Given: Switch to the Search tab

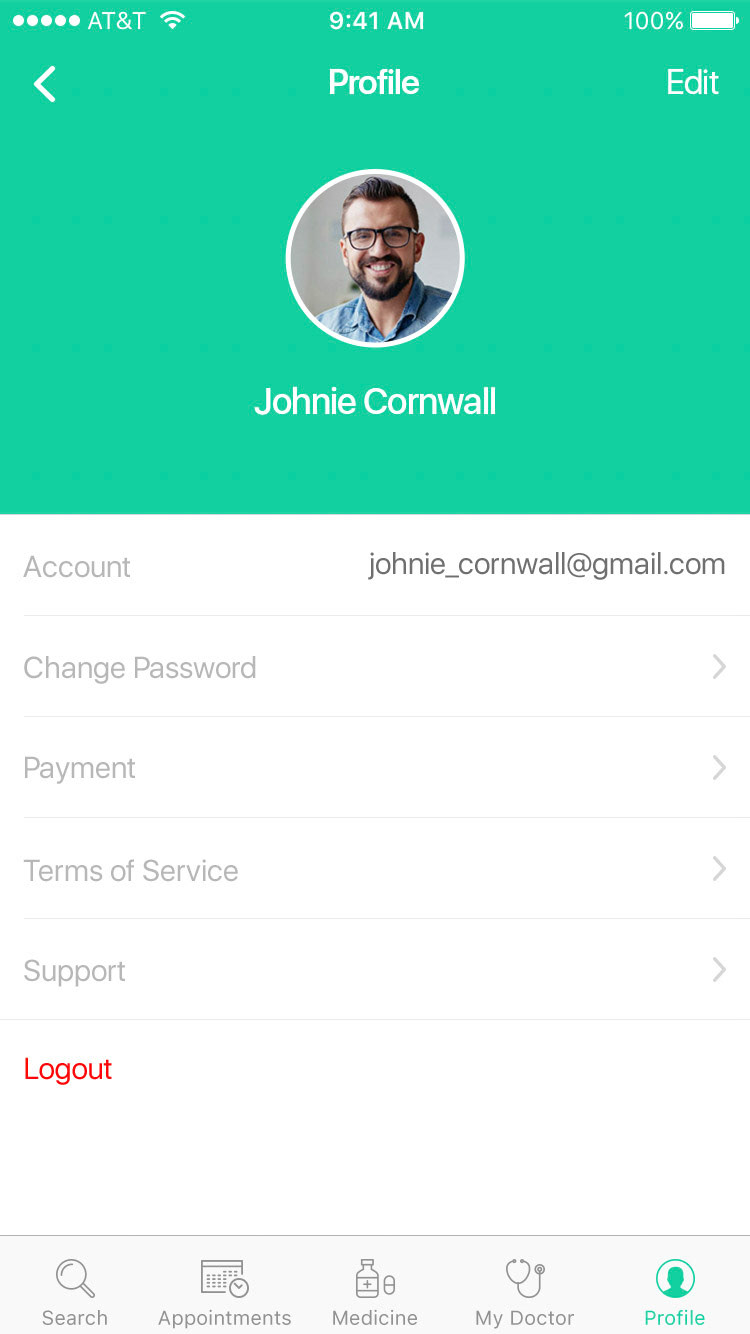Looking at the screenshot, I should point(75,1291).
